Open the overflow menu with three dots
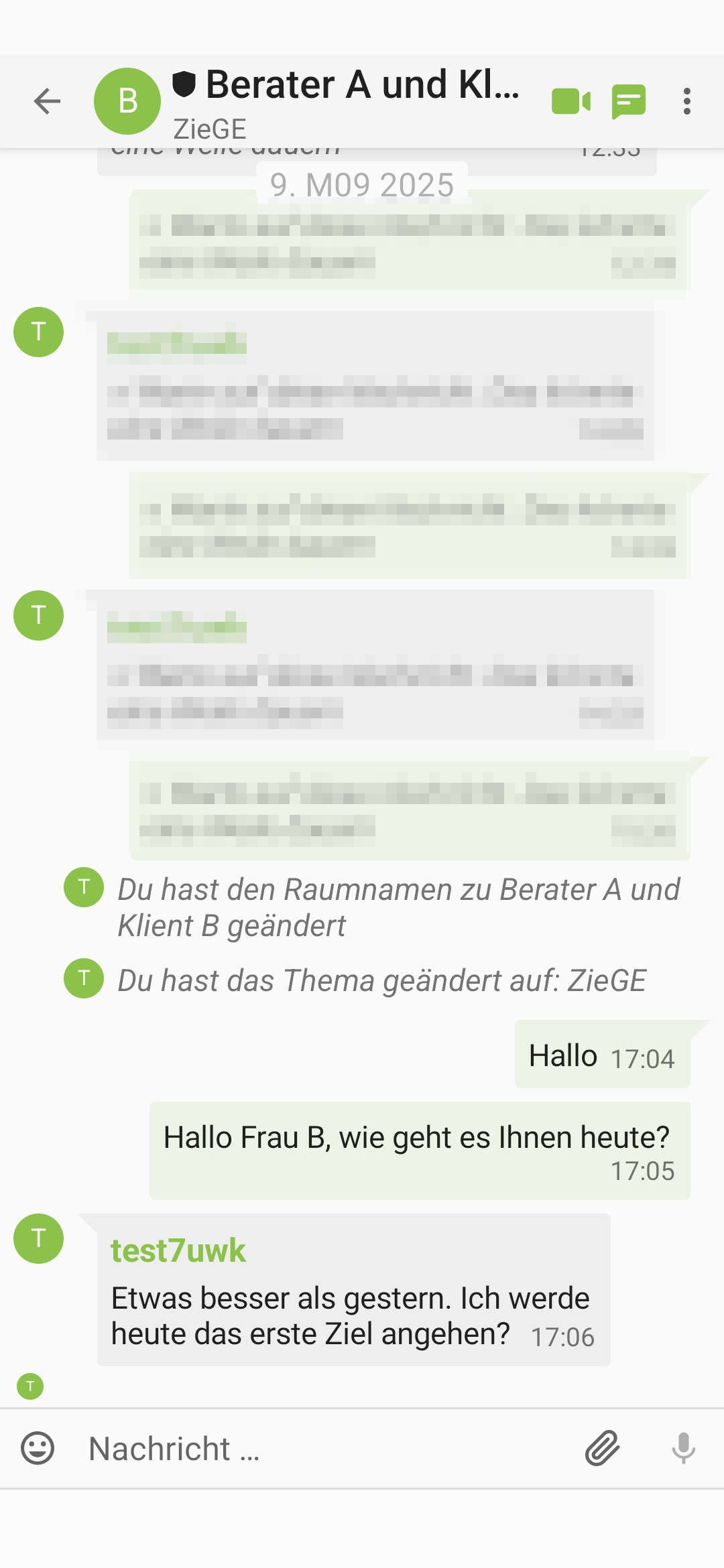Screen dimensions: 724x1568 pyautogui.click(x=686, y=101)
